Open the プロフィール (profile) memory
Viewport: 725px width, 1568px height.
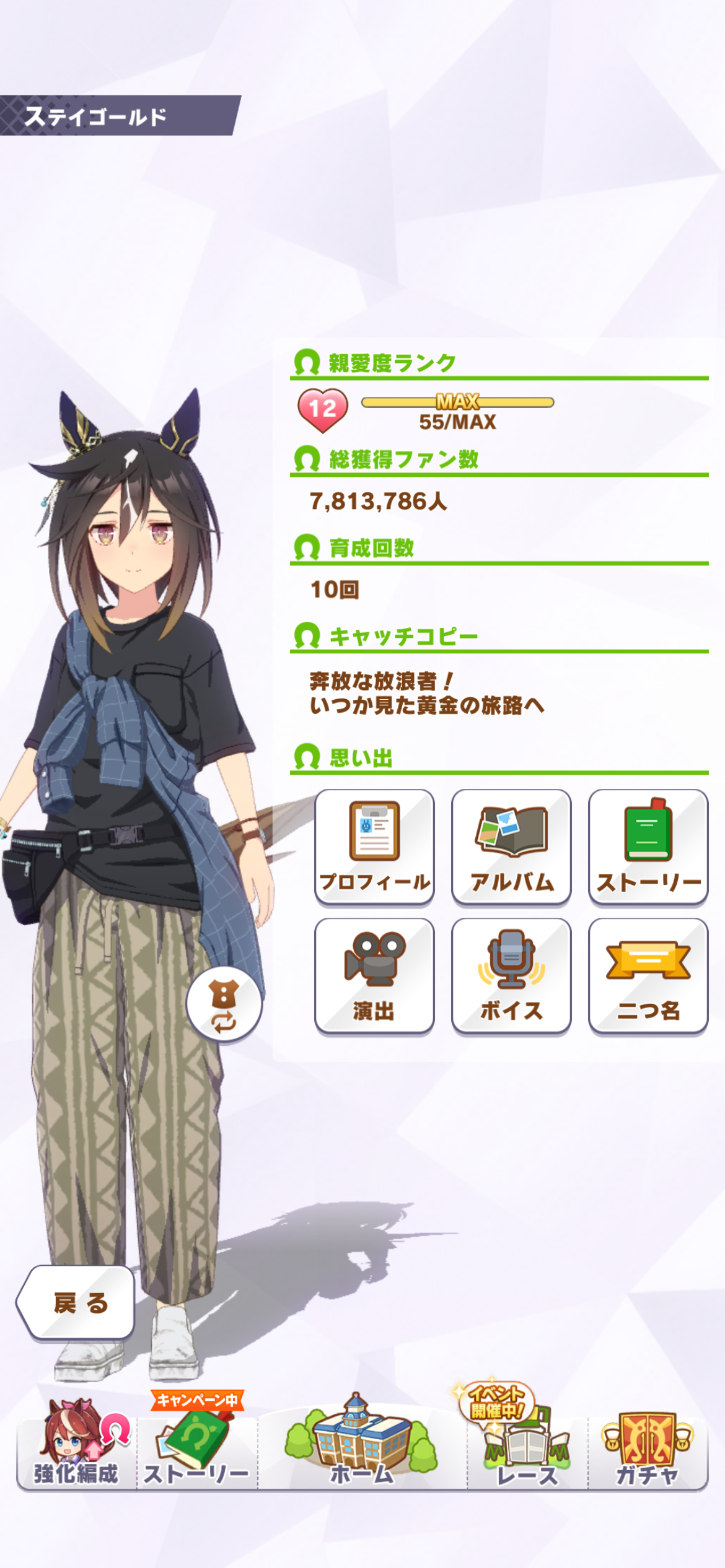pos(374,846)
